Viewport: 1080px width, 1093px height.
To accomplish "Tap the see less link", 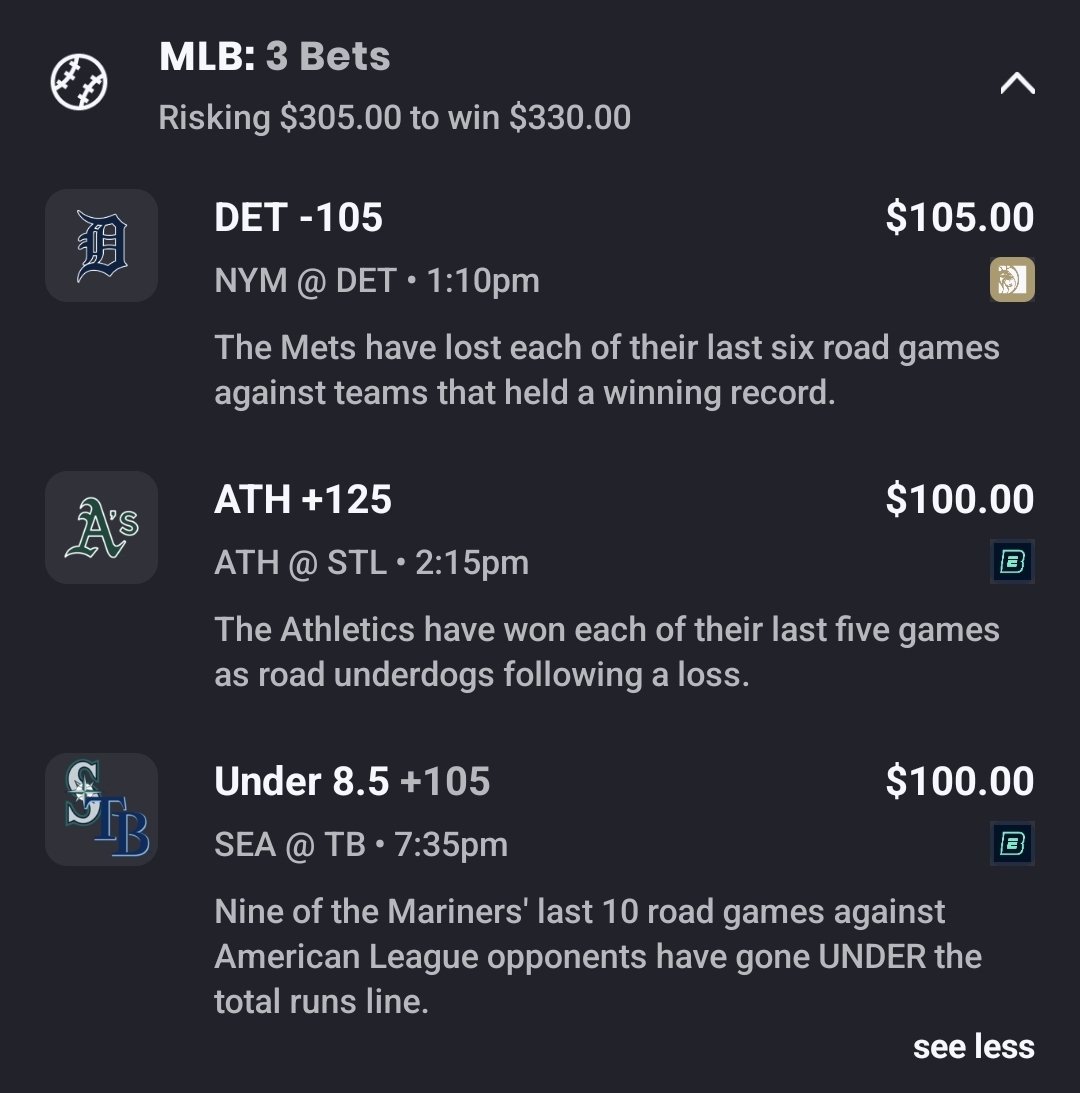I will tap(973, 1047).
